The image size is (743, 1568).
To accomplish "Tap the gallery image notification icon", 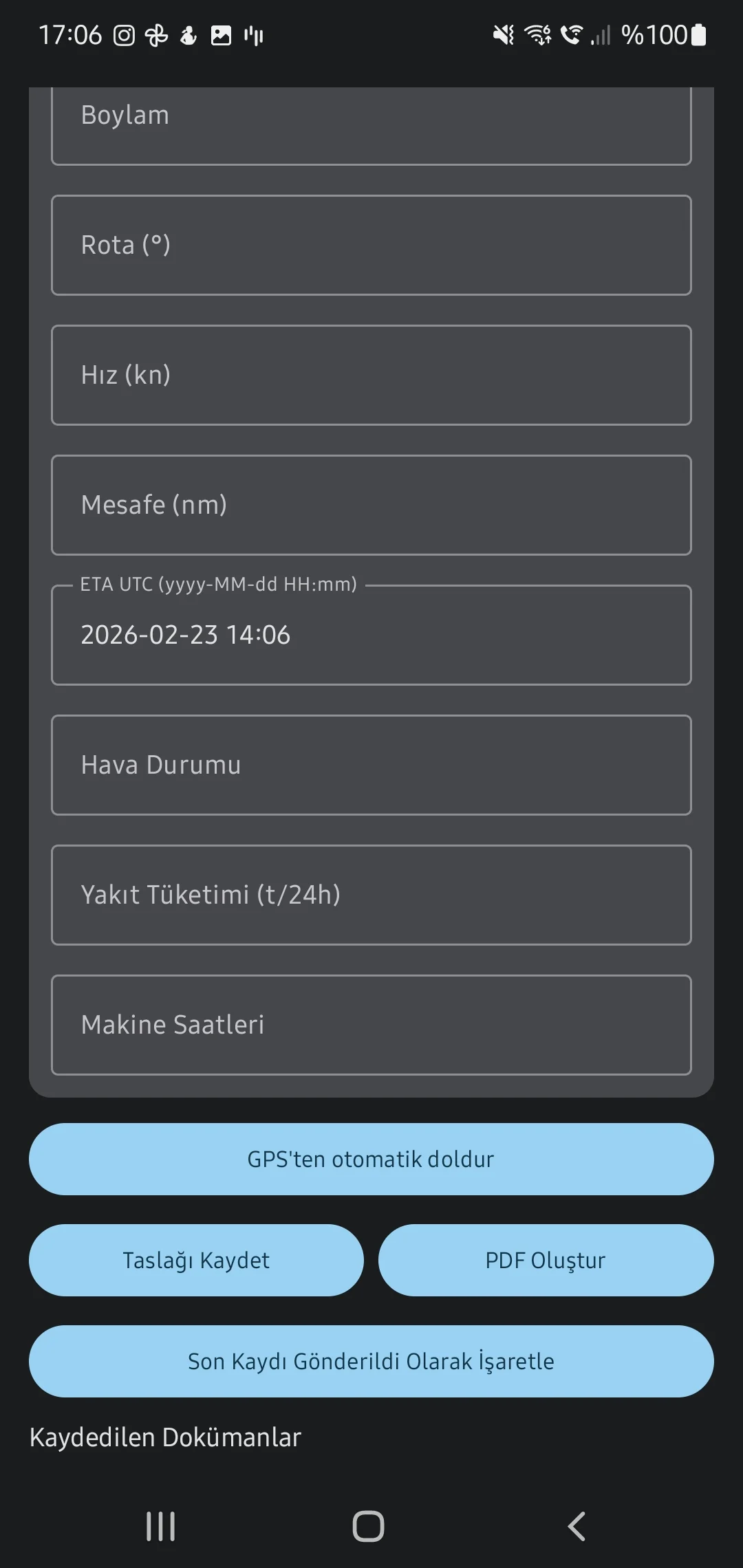I will tap(220, 34).
